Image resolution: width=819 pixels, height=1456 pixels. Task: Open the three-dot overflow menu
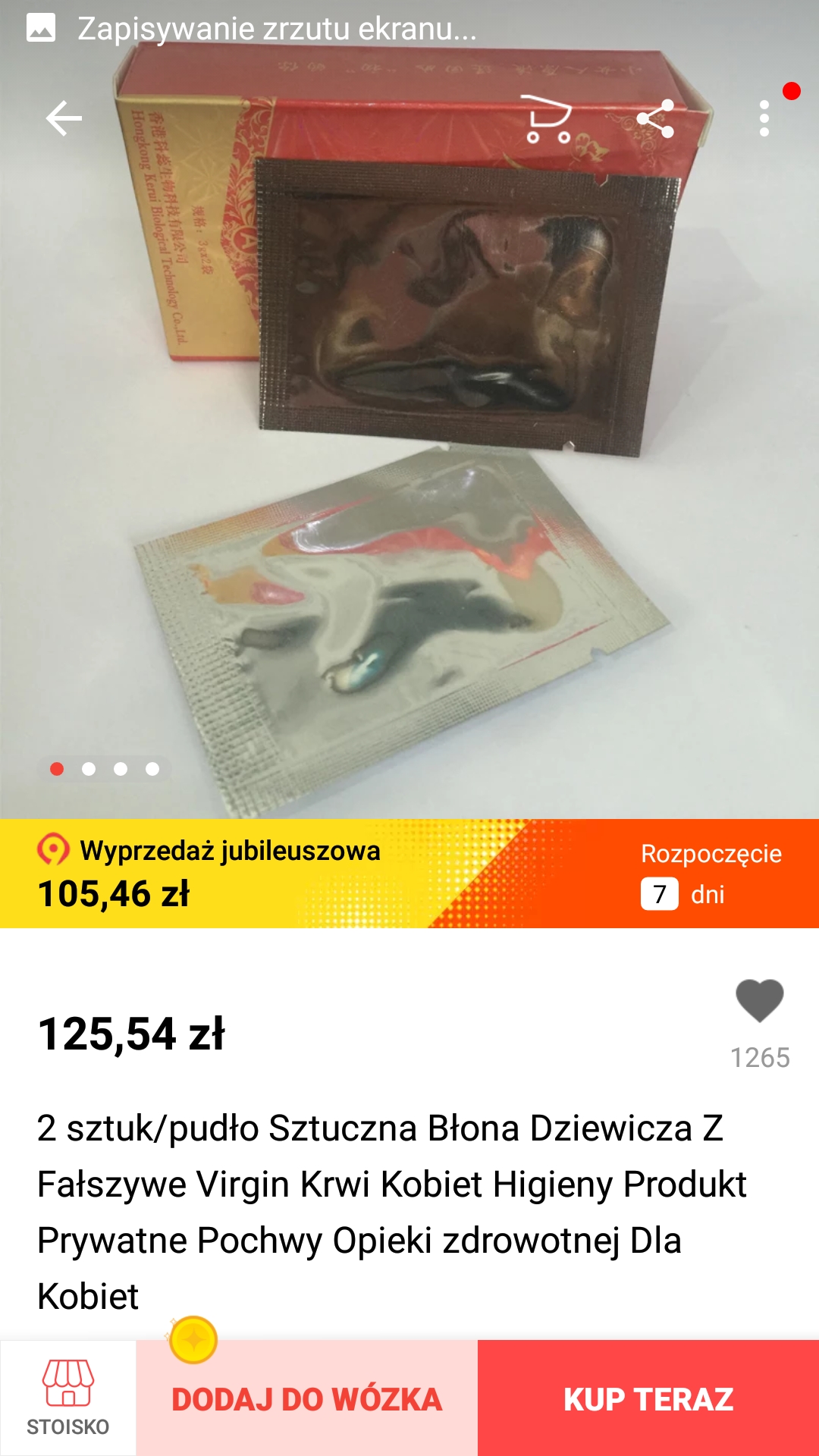click(x=764, y=119)
